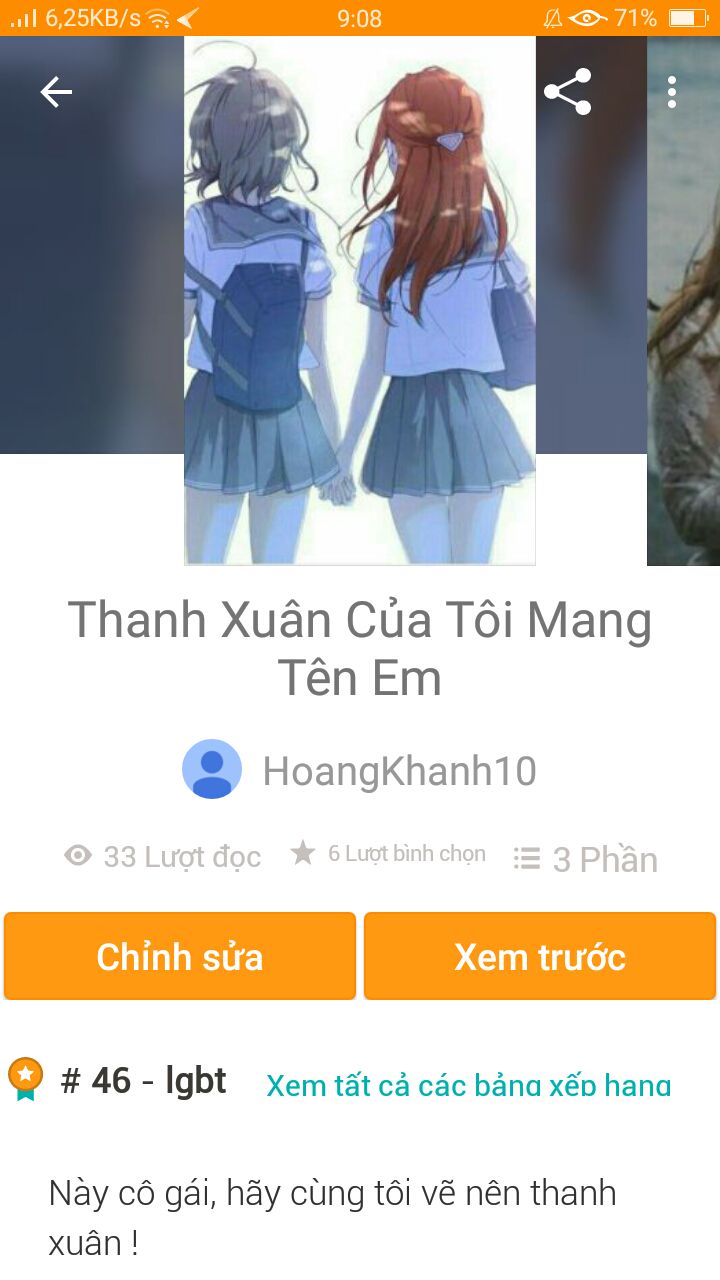The image size is (720, 1280).
Task: Tap the Chỉnh sửa button
Action: click(180, 956)
